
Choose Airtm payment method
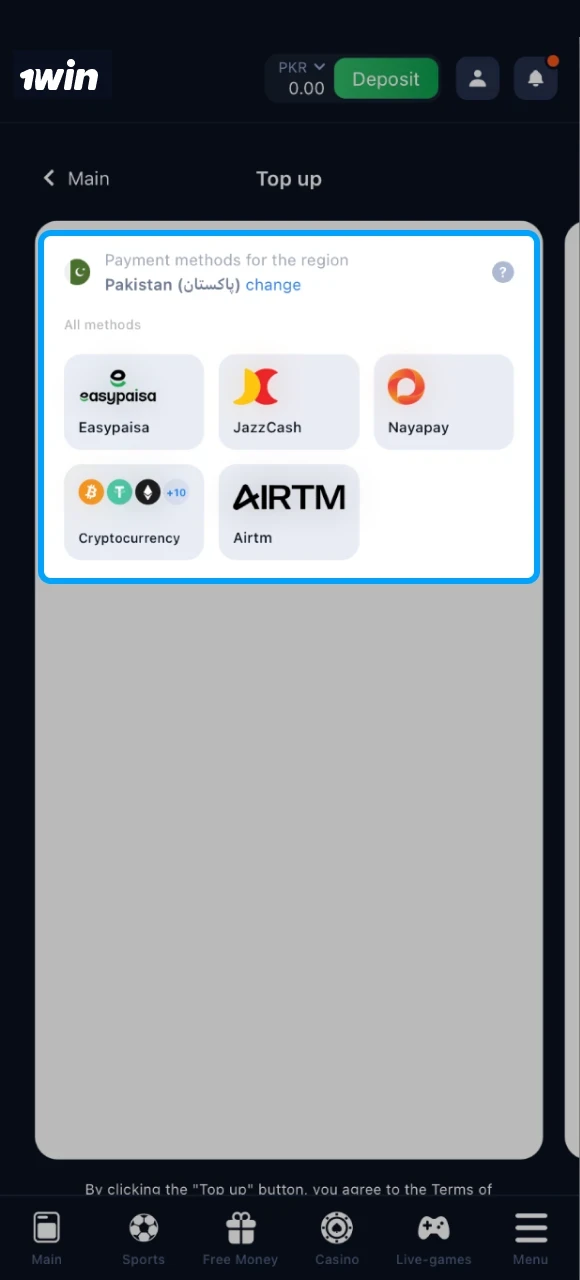(x=289, y=512)
